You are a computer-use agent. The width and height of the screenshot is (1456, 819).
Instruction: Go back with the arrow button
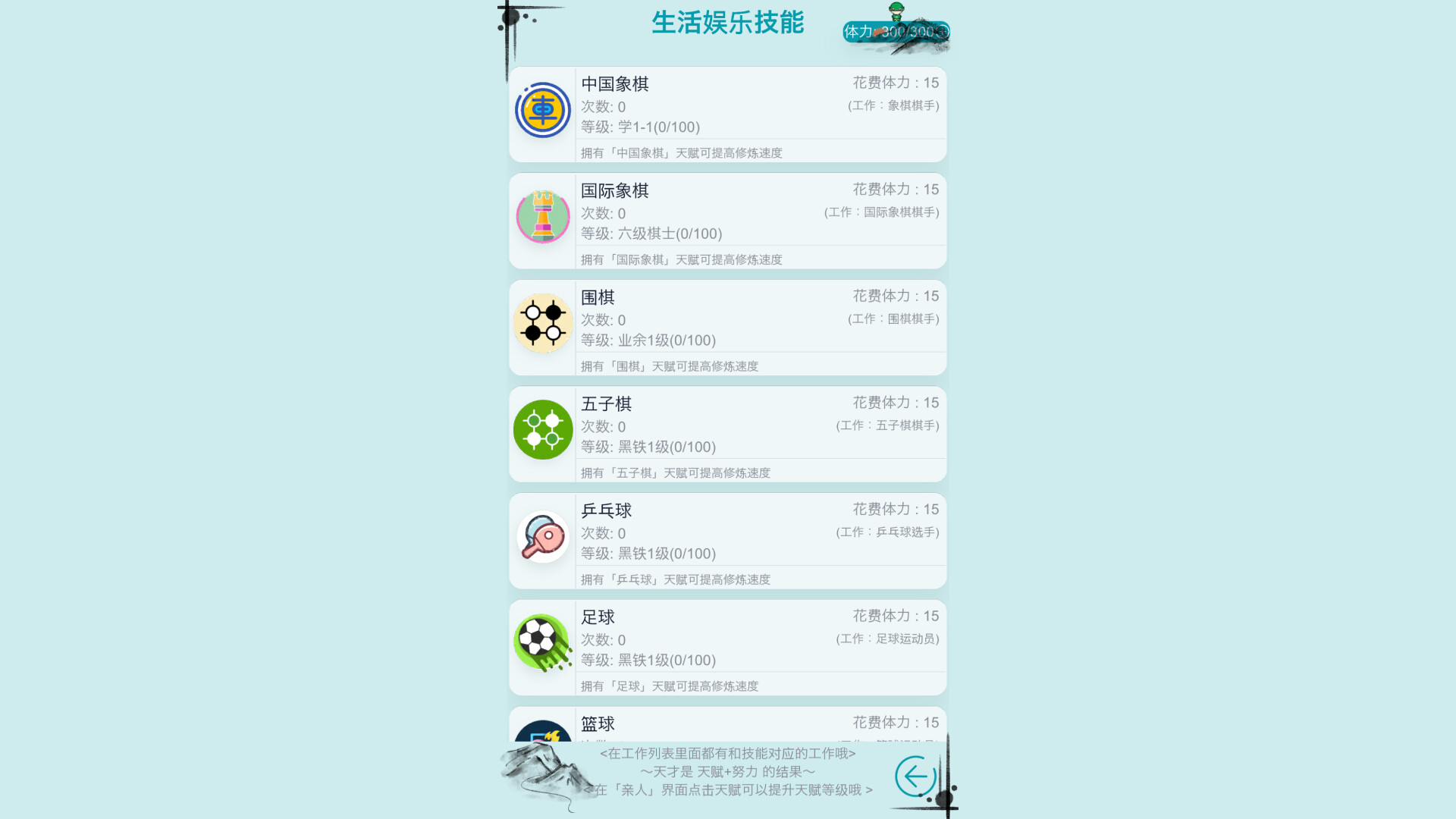(915, 777)
